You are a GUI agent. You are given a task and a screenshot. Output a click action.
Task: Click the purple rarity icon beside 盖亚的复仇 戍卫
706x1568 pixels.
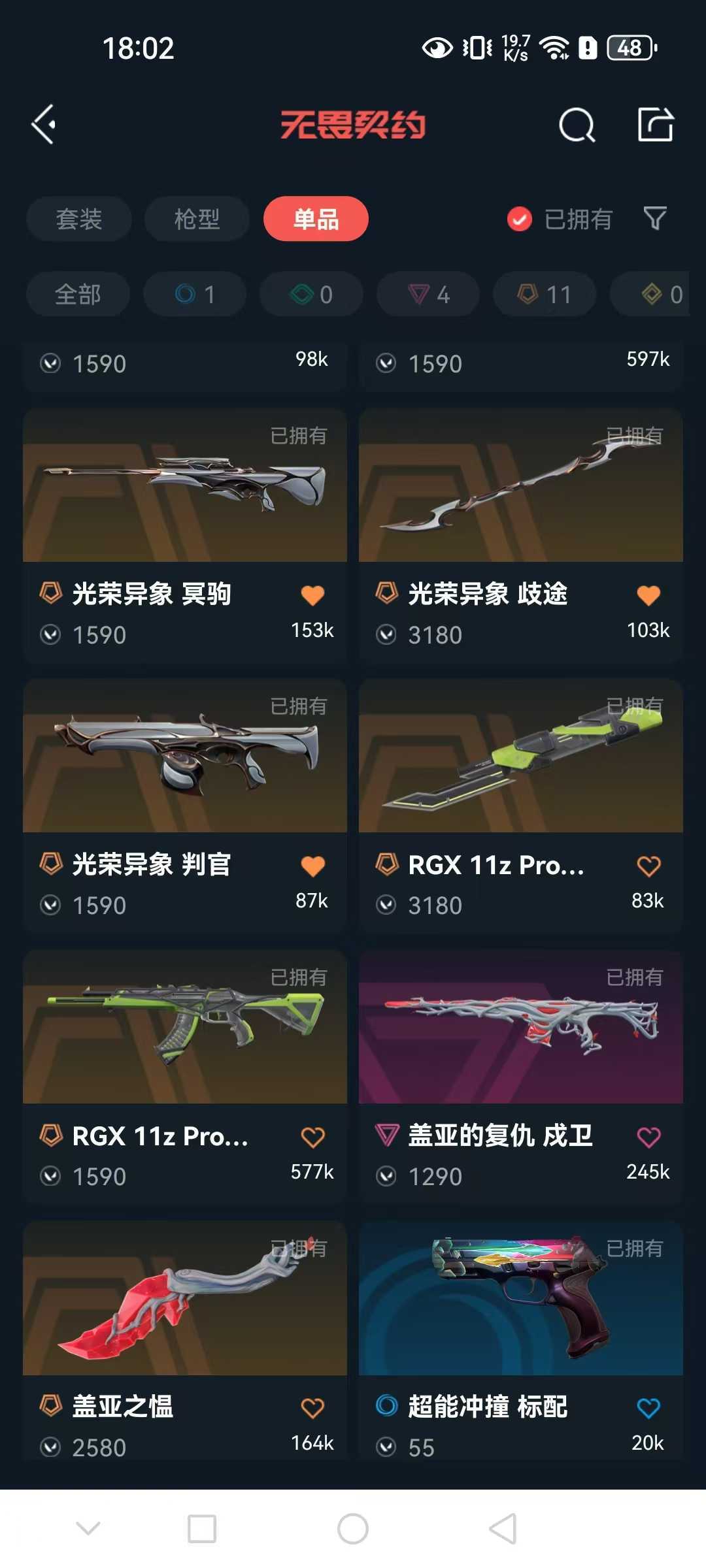click(387, 1135)
